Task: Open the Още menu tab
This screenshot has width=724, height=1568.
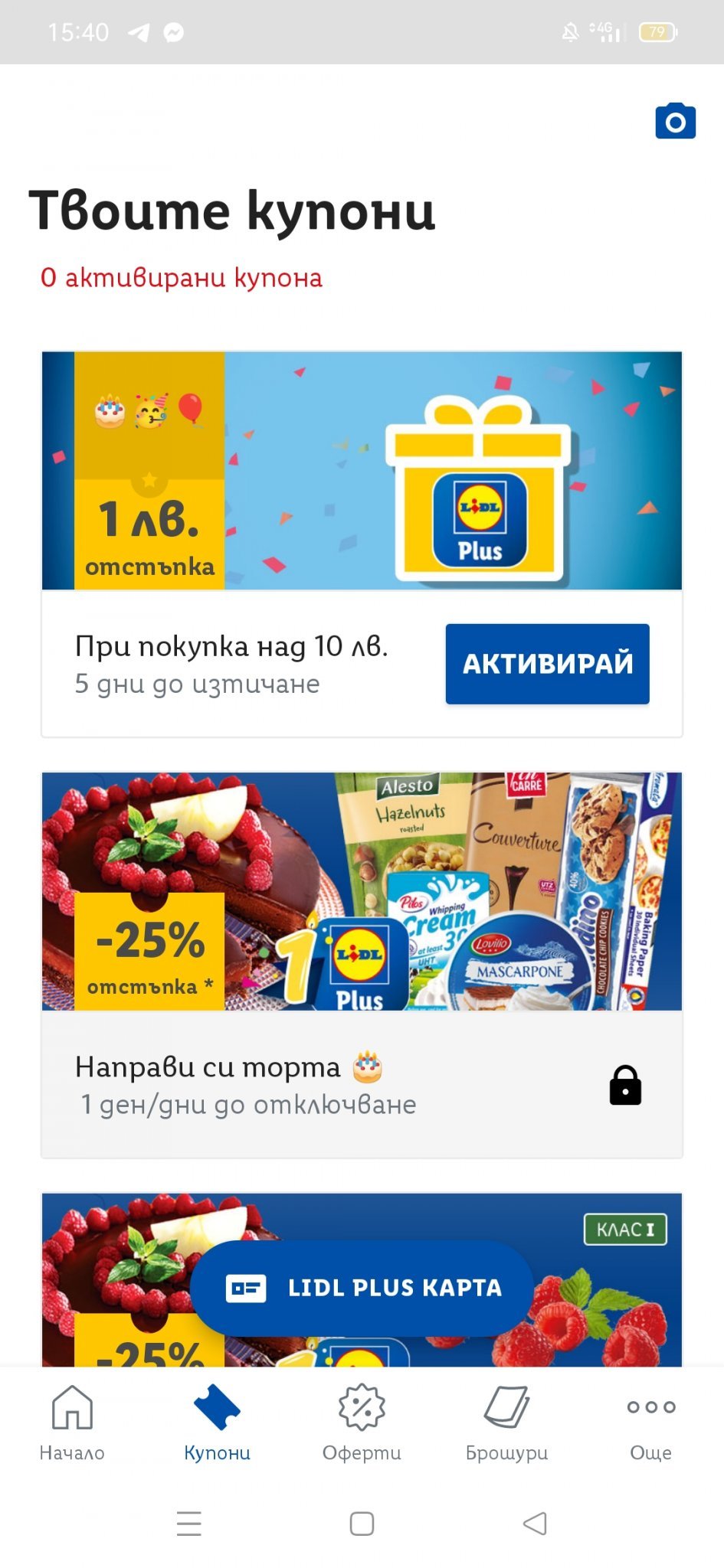Action: (650, 1422)
